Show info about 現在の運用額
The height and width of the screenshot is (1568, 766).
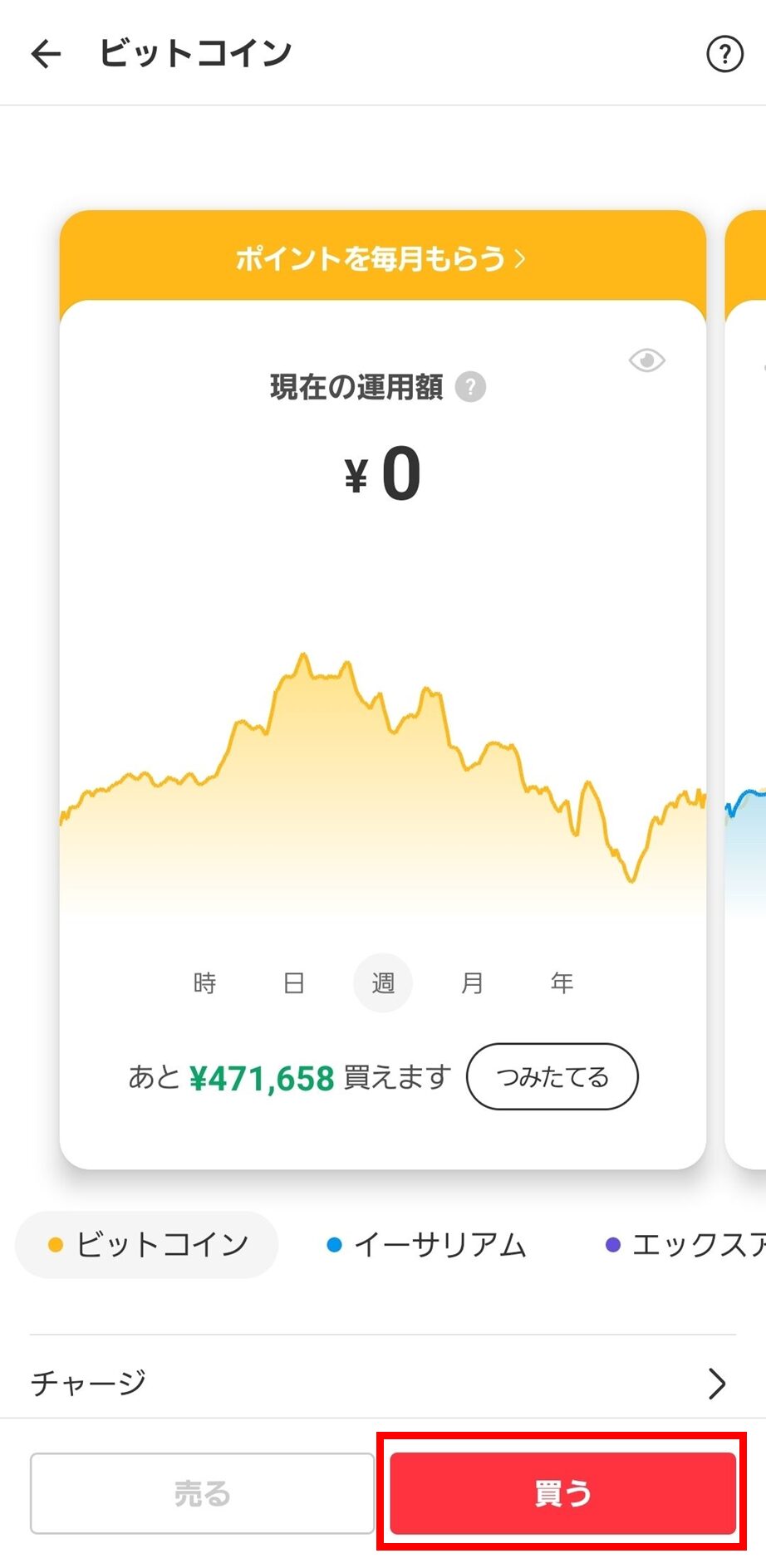(x=470, y=387)
